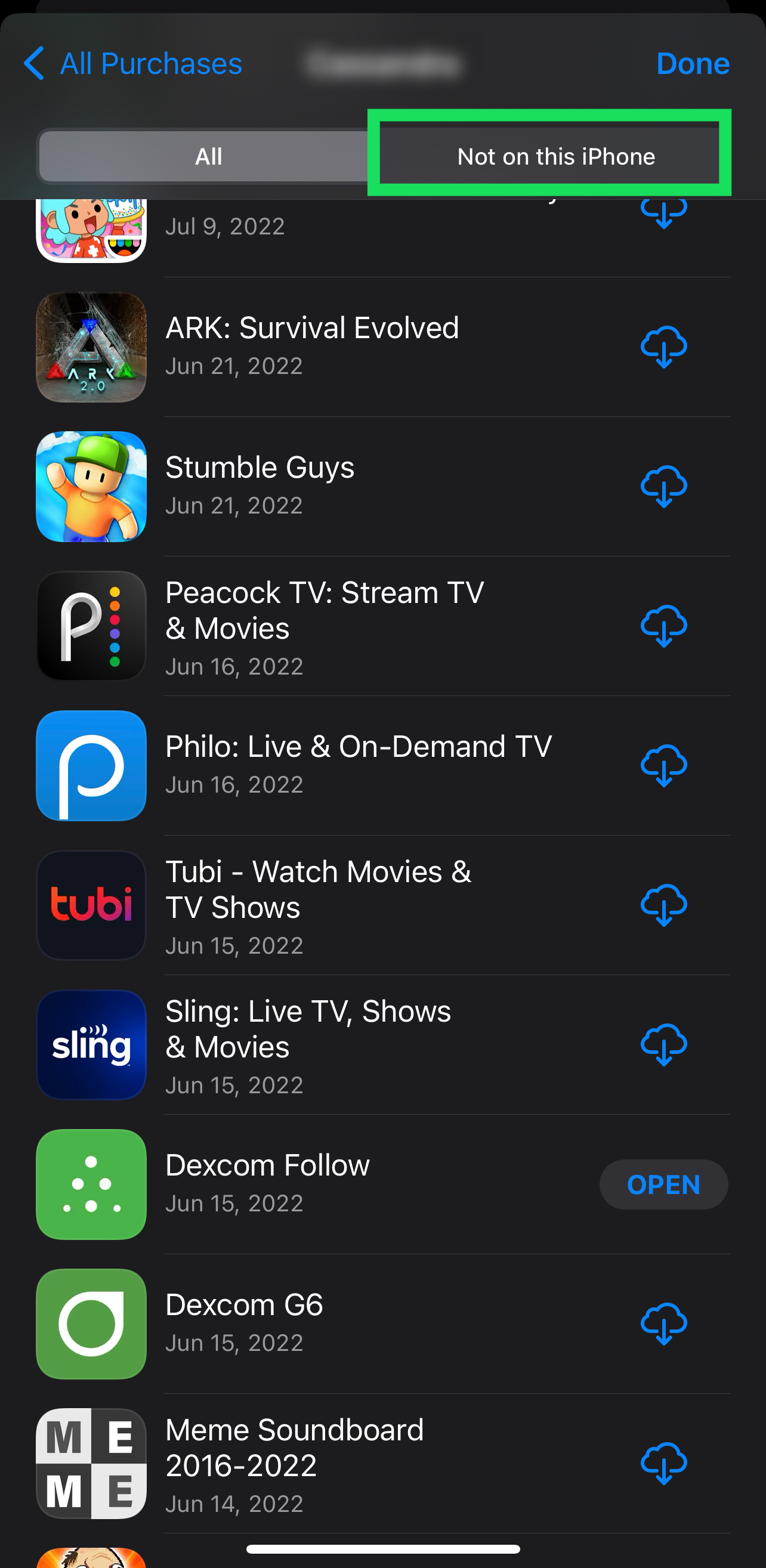View the ARK: Survival Evolved app page
Screen dimensions: 766x1568
pyautogui.click(x=312, y=329)
